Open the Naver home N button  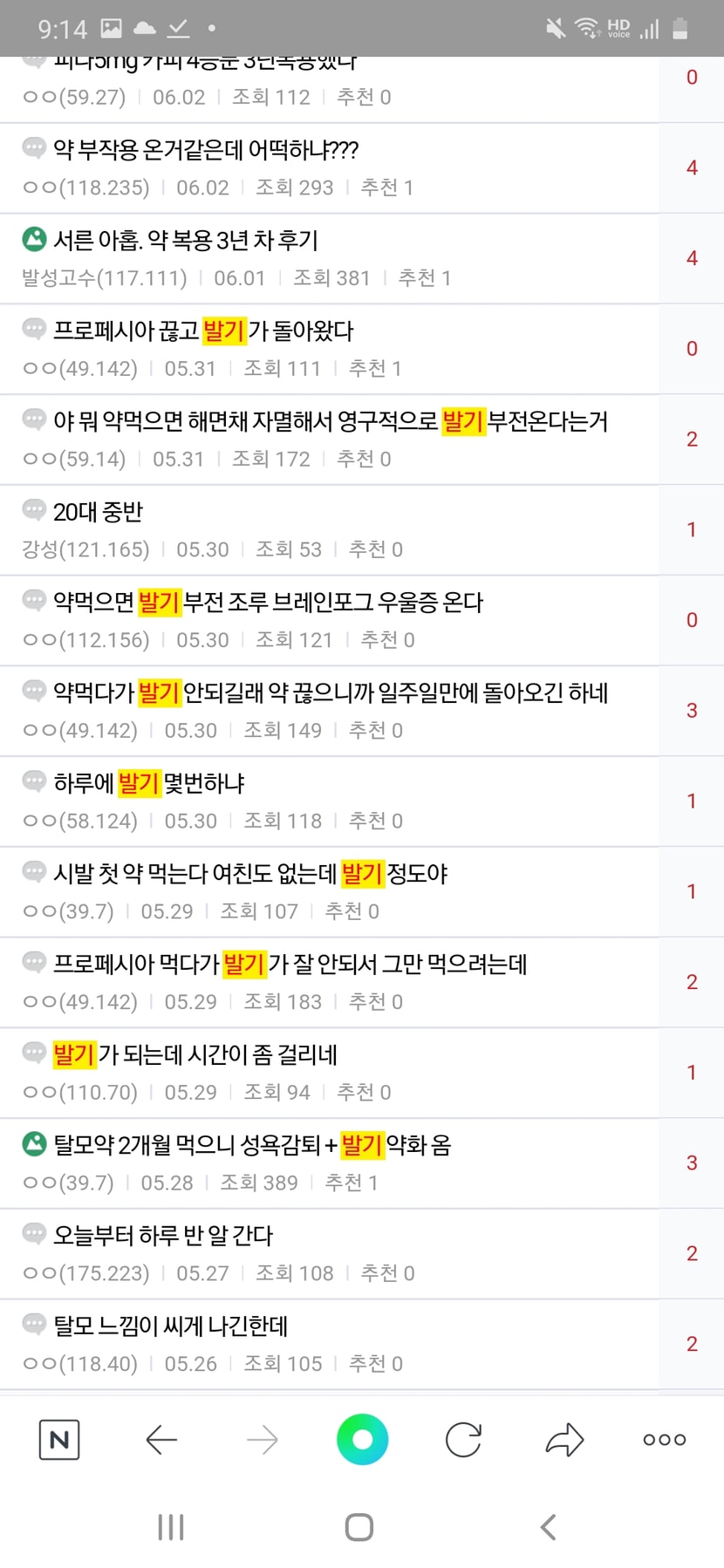click(x=59, y=1440)
